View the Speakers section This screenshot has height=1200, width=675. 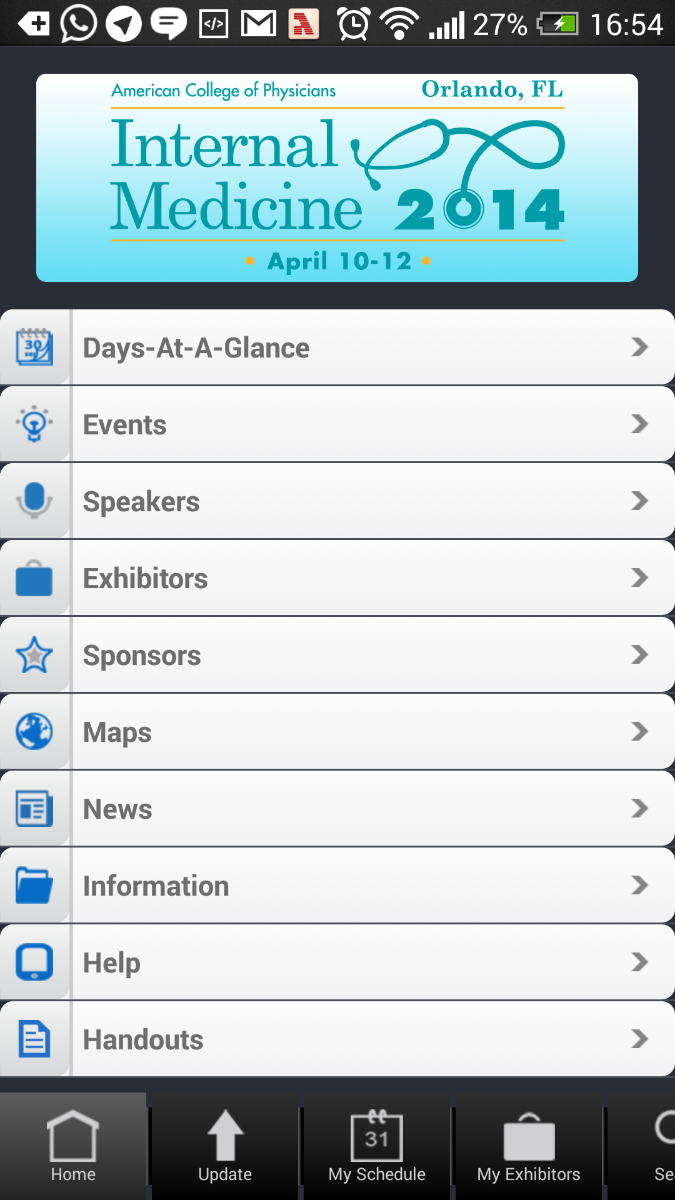[337, 501]
